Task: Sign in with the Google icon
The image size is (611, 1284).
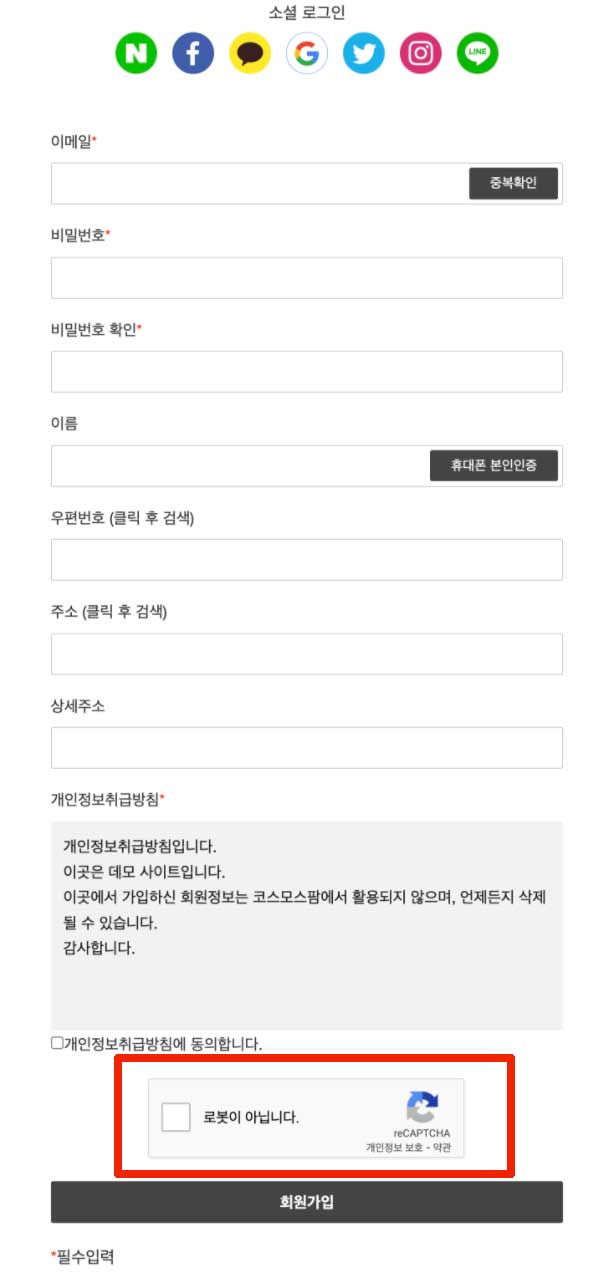Action: (x=307, y=53)
